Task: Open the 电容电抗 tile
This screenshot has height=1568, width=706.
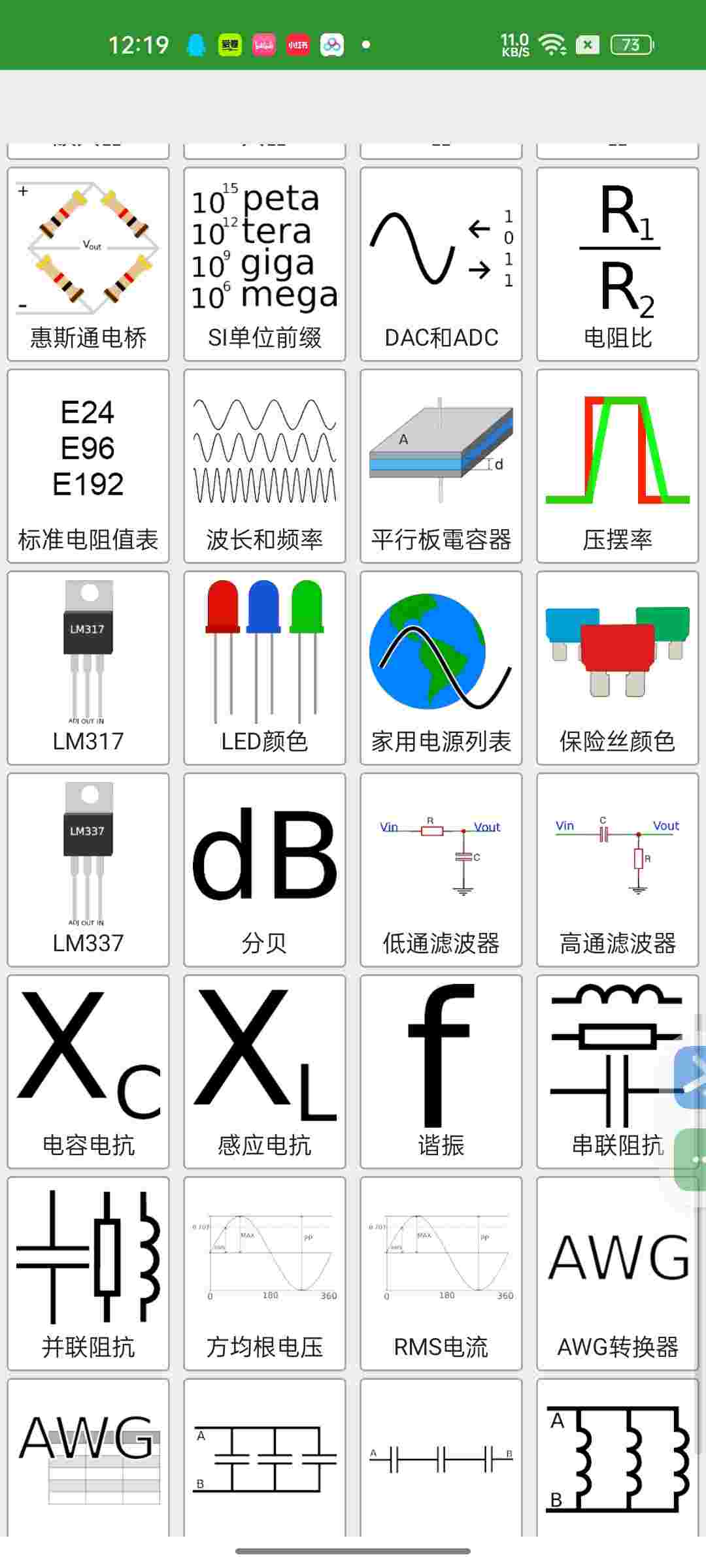Action: [88, 1071]
